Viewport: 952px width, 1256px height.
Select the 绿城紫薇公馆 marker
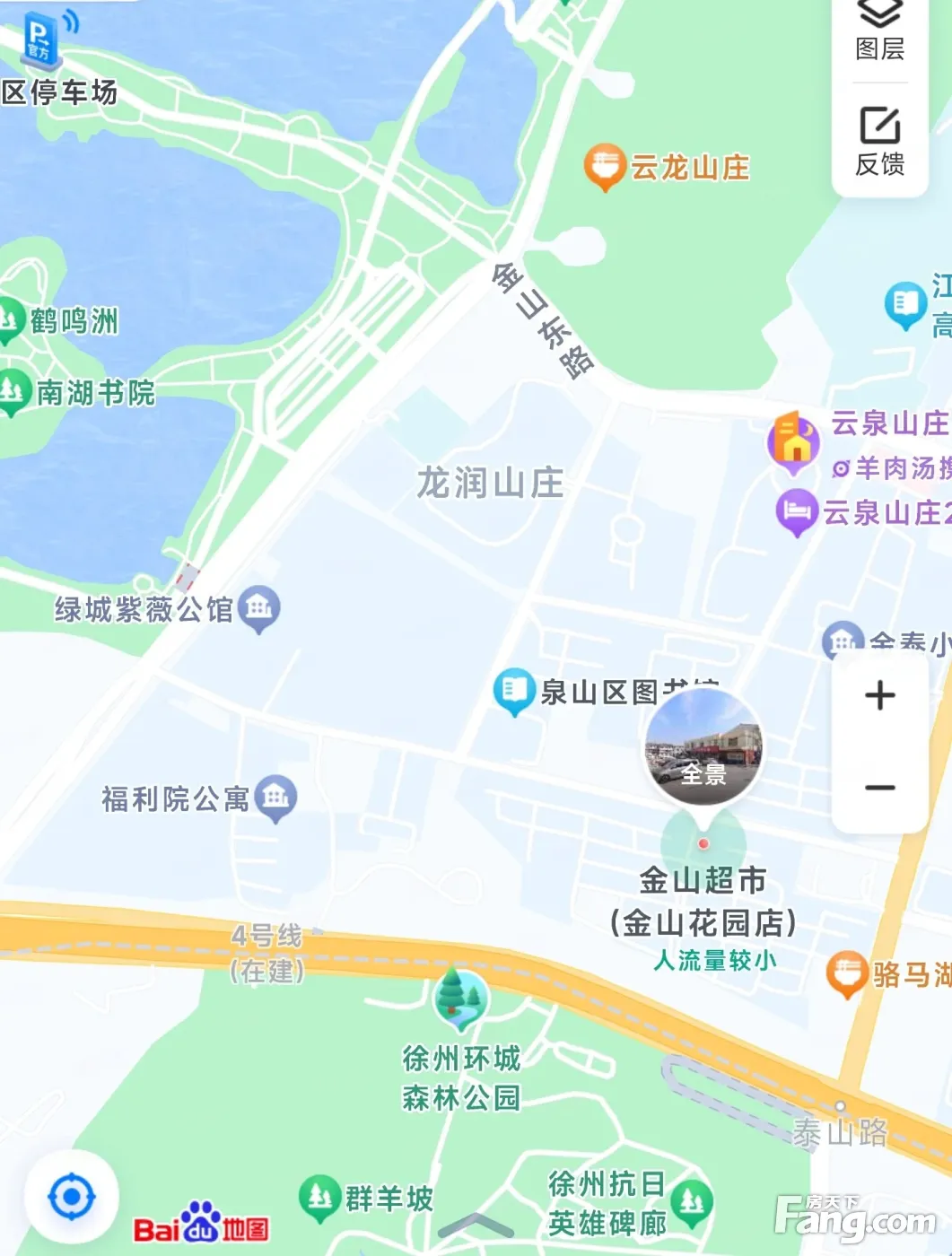pos(259,608)
